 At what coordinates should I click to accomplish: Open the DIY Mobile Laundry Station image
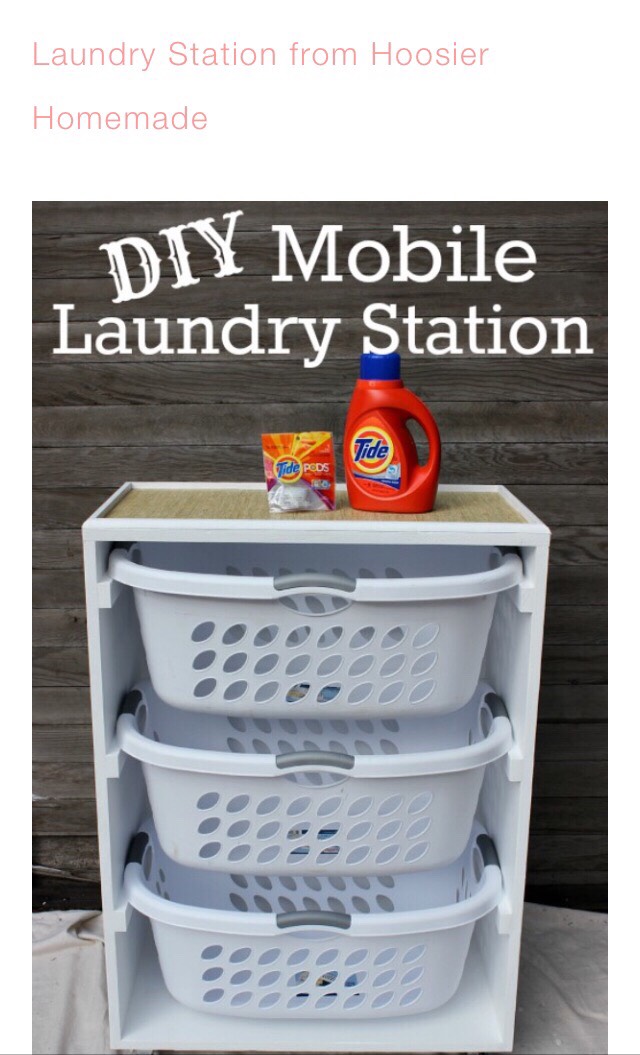point(320,625)
